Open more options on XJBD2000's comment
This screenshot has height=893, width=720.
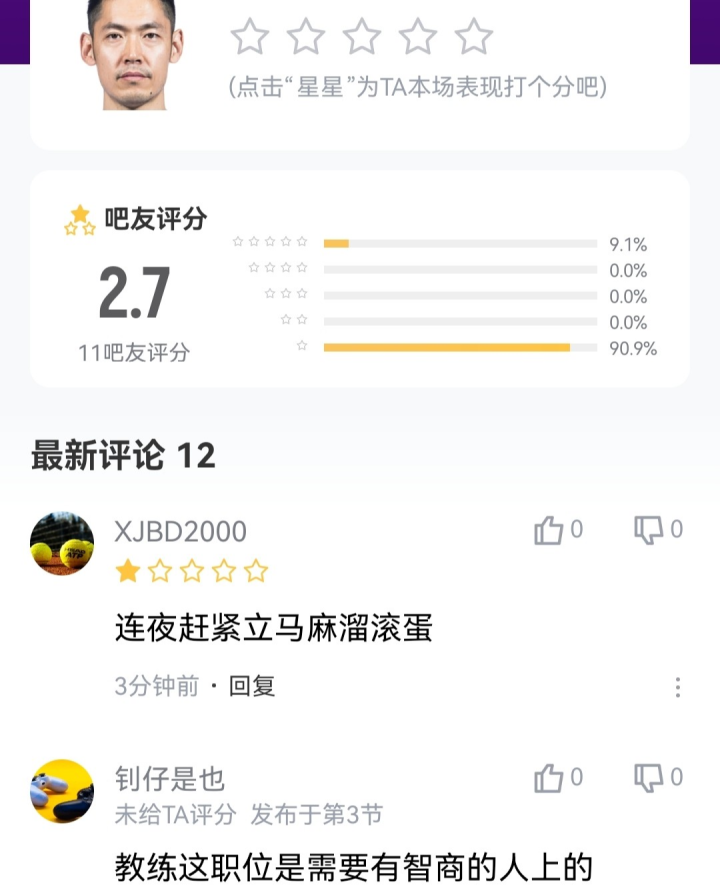tap(678, 687)
